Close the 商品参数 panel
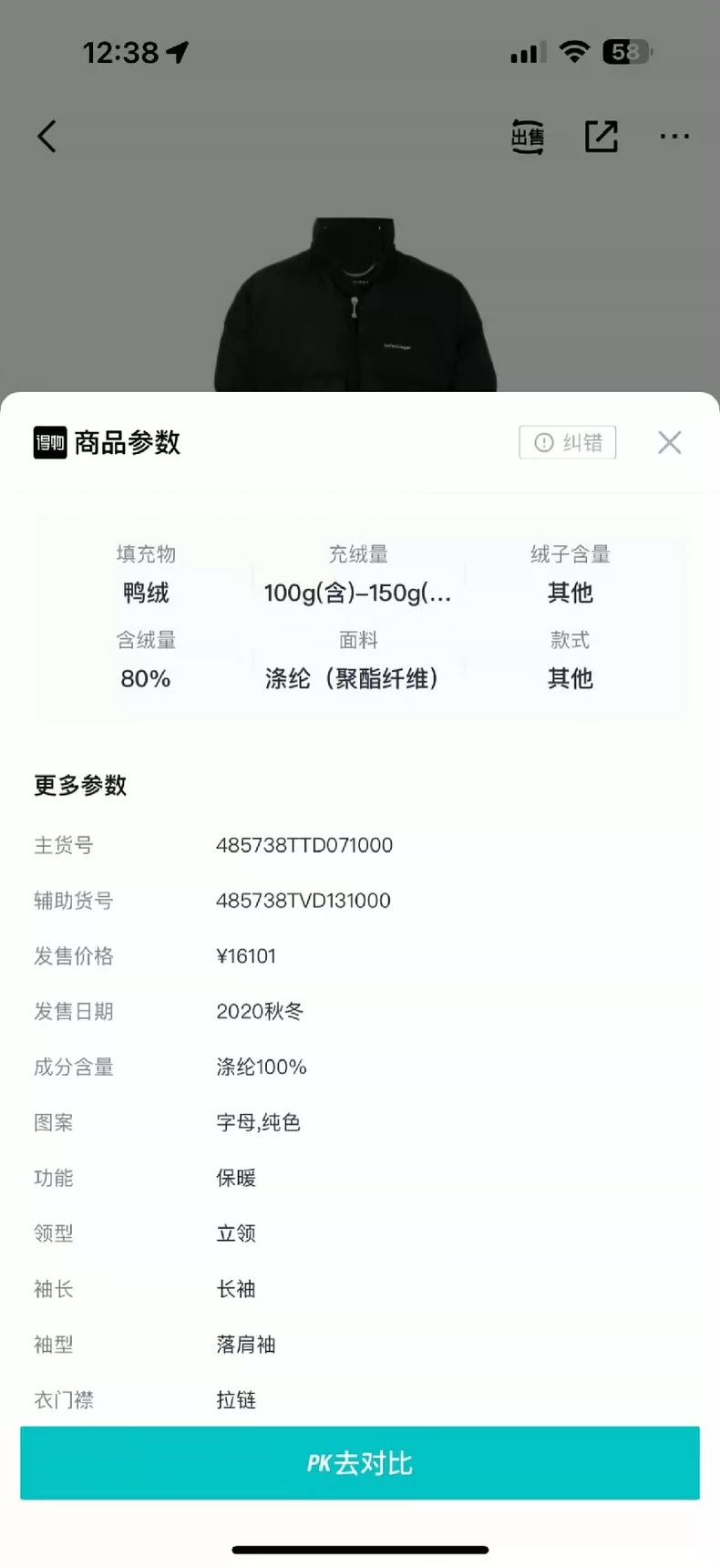Image resolution: width=720 pixels, height=1568 pixels. click(670, 442)
